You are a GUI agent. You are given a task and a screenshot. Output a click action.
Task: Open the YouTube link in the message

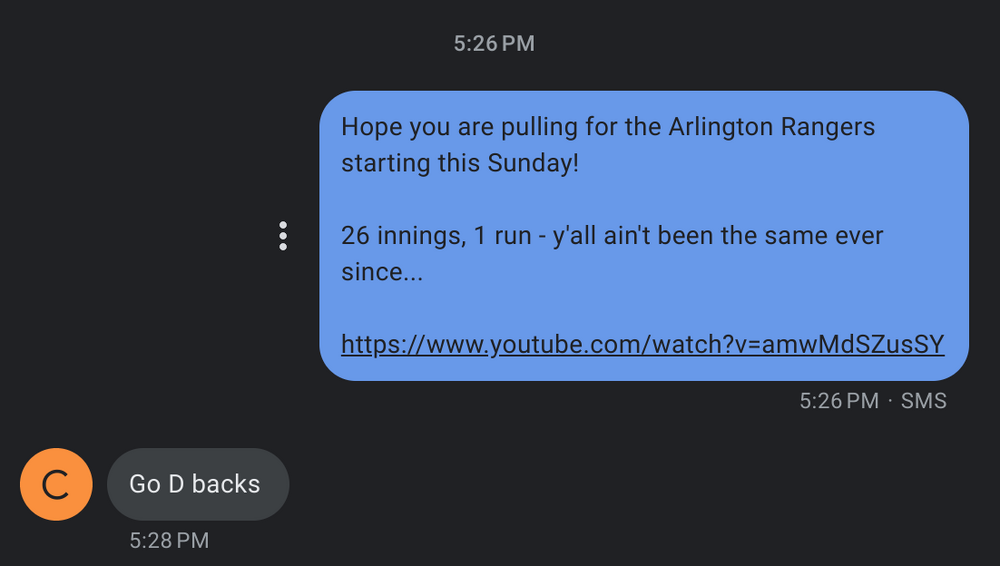tap(642, 345)
